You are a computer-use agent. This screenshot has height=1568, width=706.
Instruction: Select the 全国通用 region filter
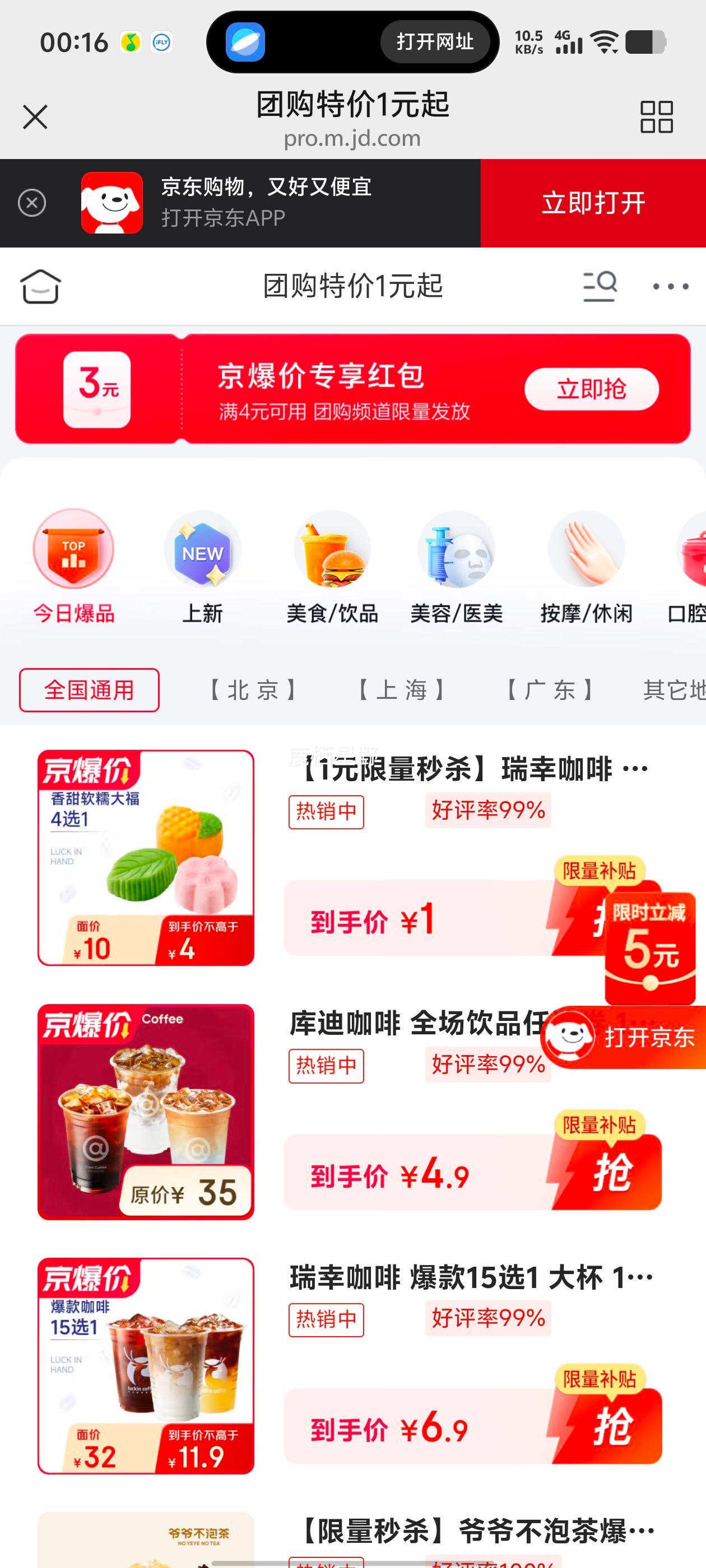point(89,690)
